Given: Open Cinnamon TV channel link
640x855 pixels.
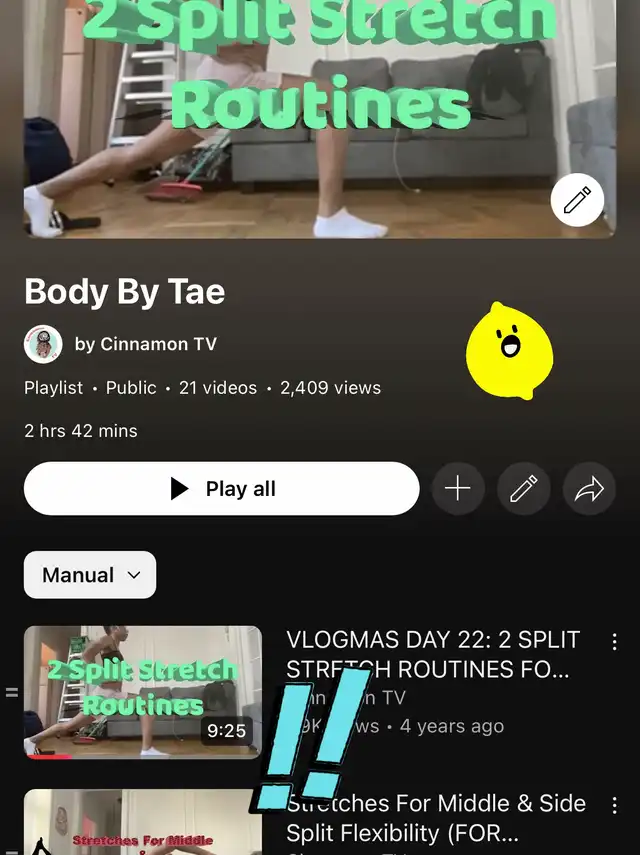Looking at the screenshot, I should pyautogui.click(x=145, y=344).
